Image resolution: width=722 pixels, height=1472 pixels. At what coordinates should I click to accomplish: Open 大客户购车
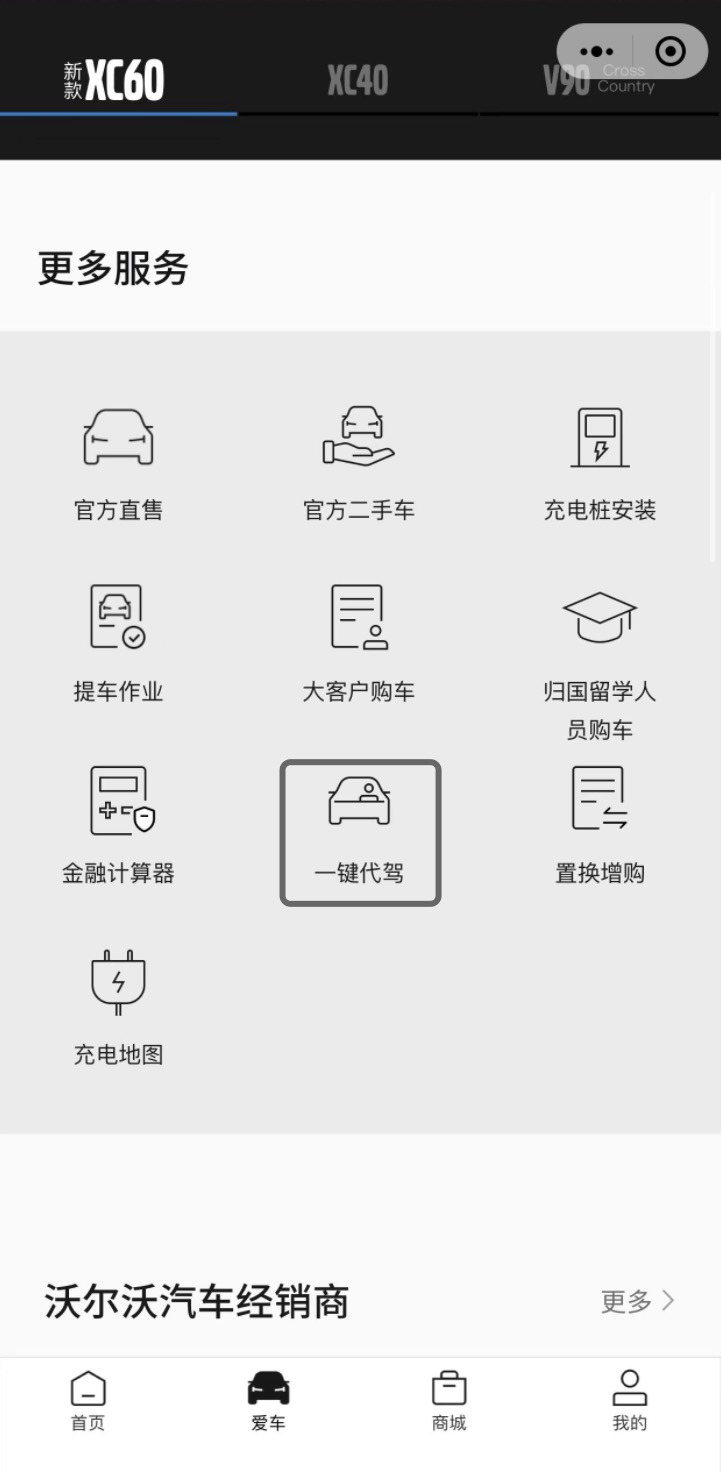(x=359, y=645)
